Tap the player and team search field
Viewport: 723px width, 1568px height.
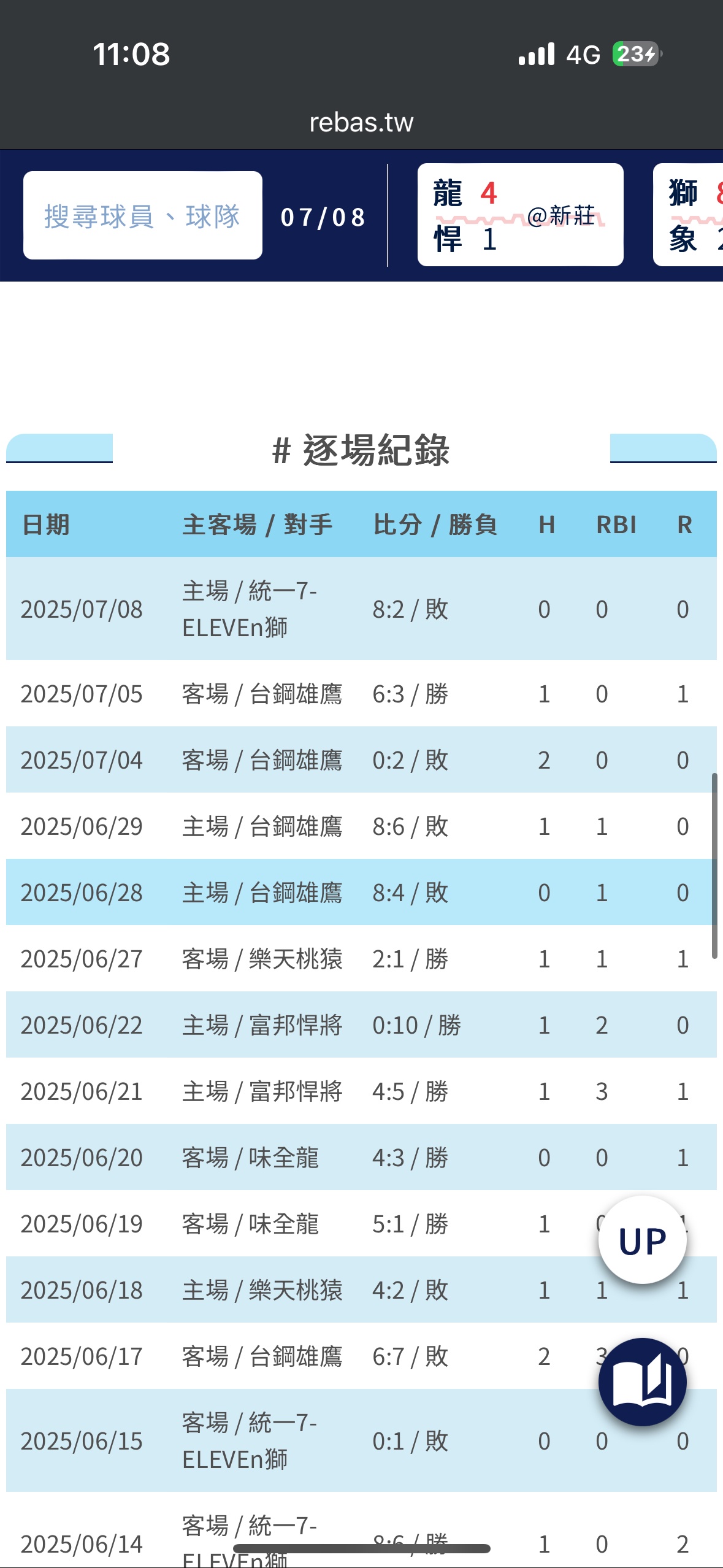(143, 215)
